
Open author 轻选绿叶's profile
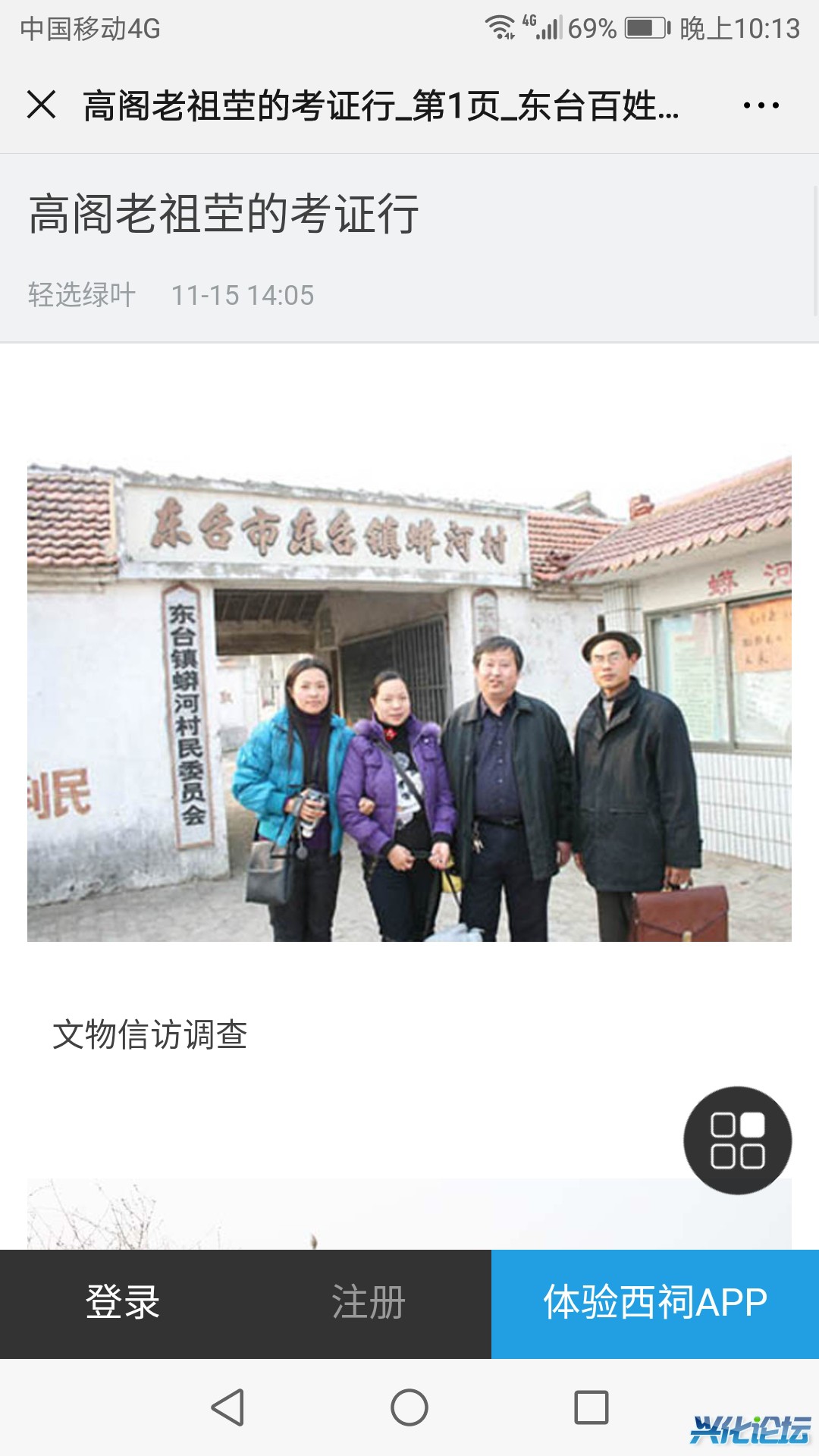pyautogui.click(x=82, y=295)
